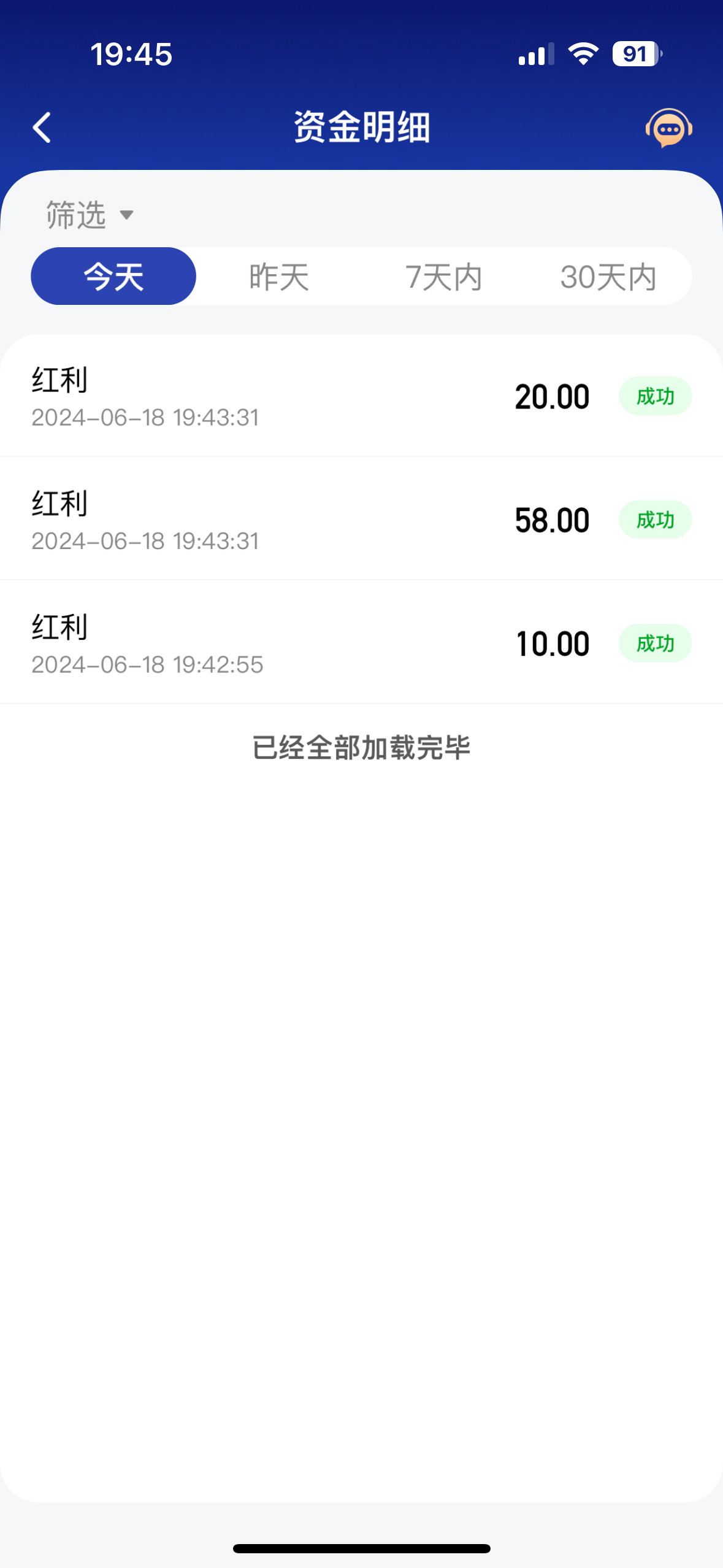Open the customer service chat icon
The width and height of the screenshot is (723, 1568).
tap(668, 128)
